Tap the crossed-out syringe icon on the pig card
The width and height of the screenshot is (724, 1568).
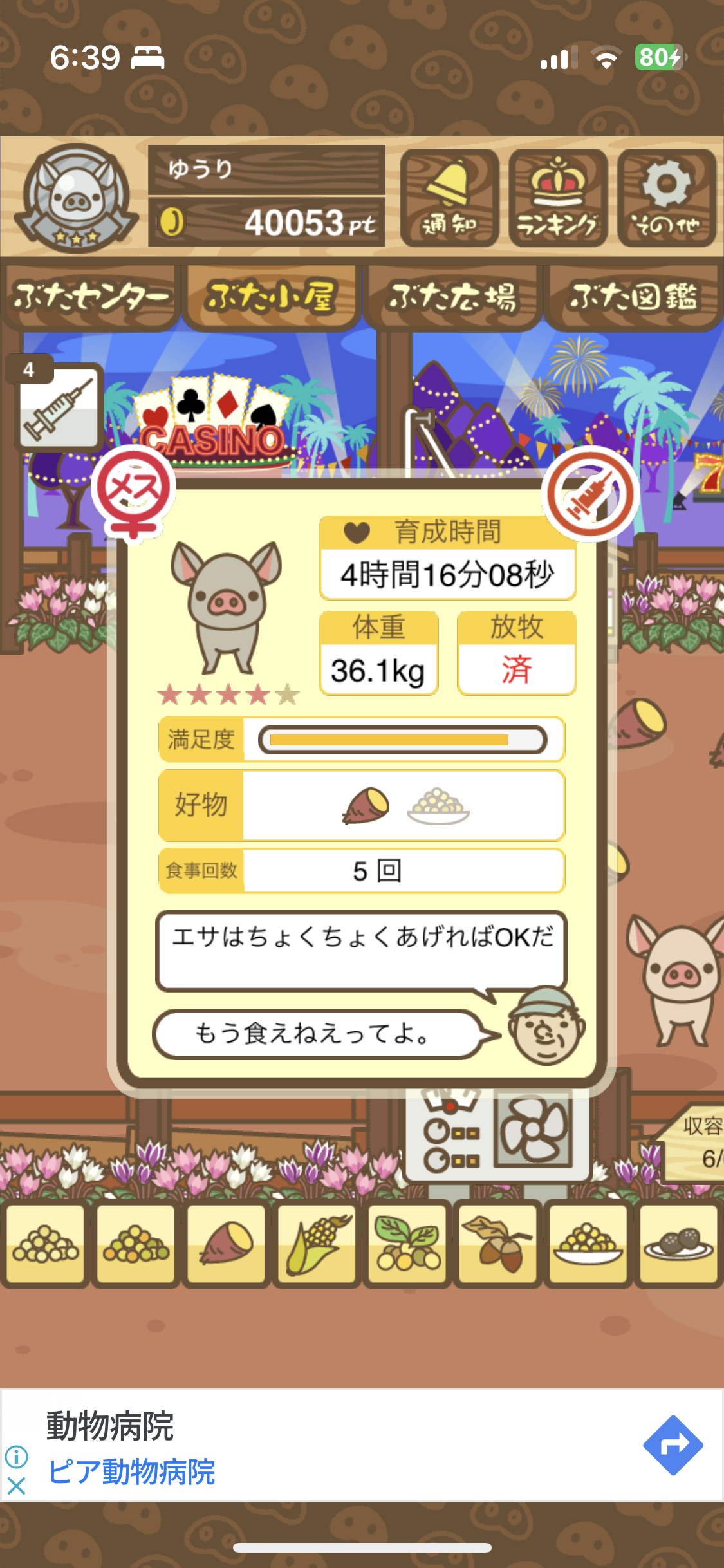pos(589,494)
